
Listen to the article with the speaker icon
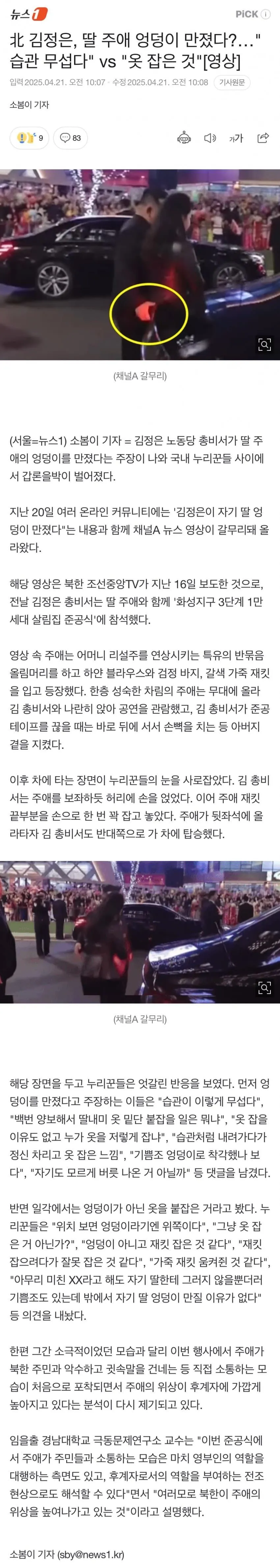(210, 138)
